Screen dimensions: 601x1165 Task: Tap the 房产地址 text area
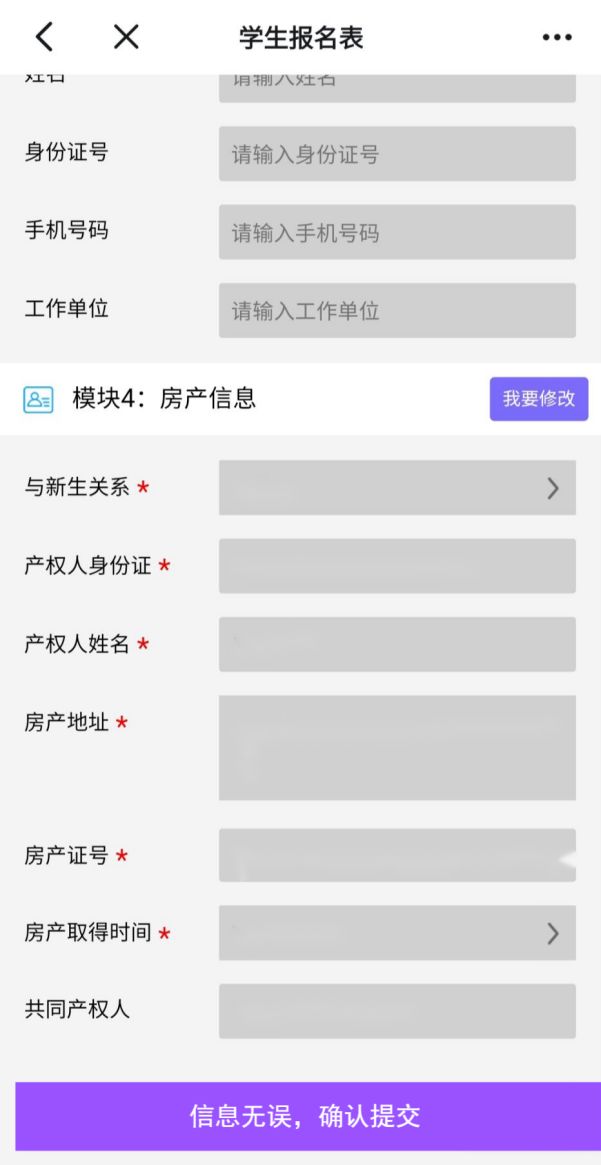(x=397, y=747)
